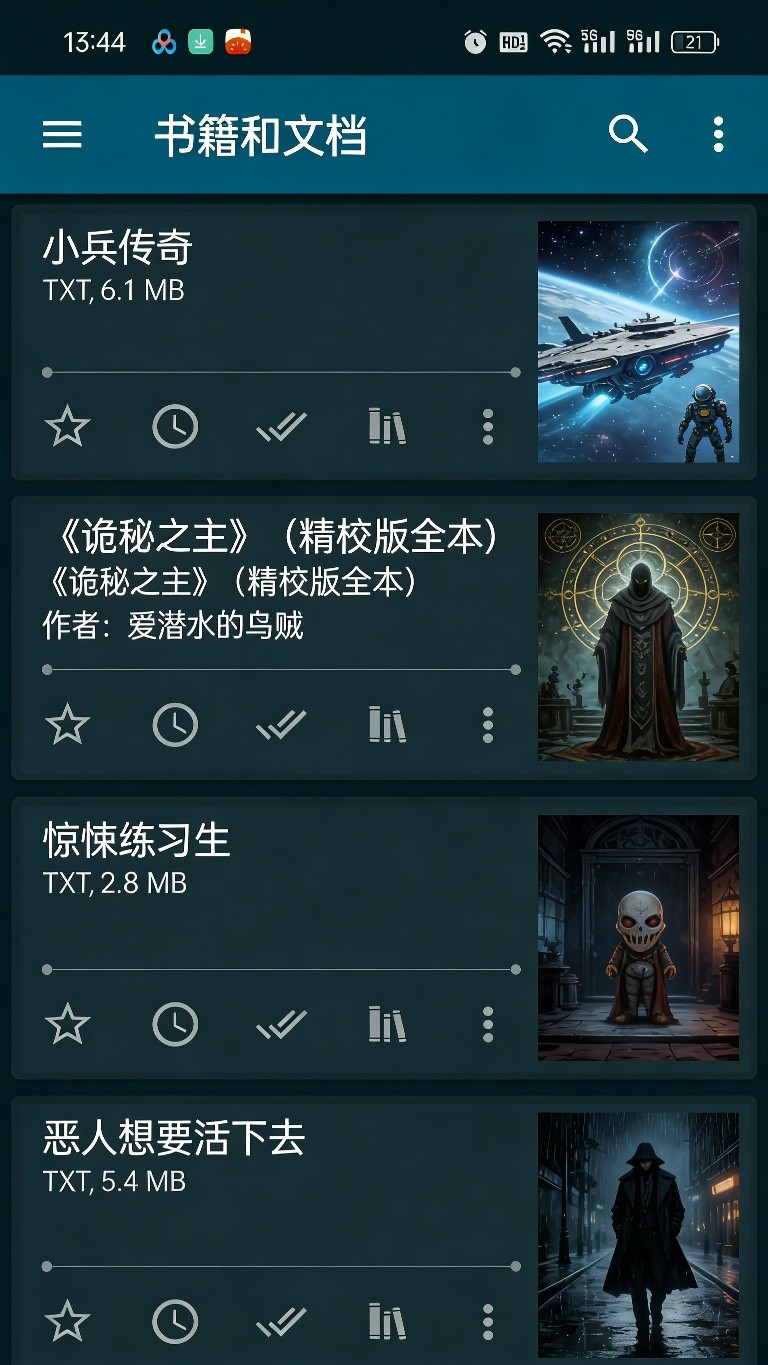Toggle favorite star on 恶人想要活下去

pyautogui.click(x=68, y=1320)
